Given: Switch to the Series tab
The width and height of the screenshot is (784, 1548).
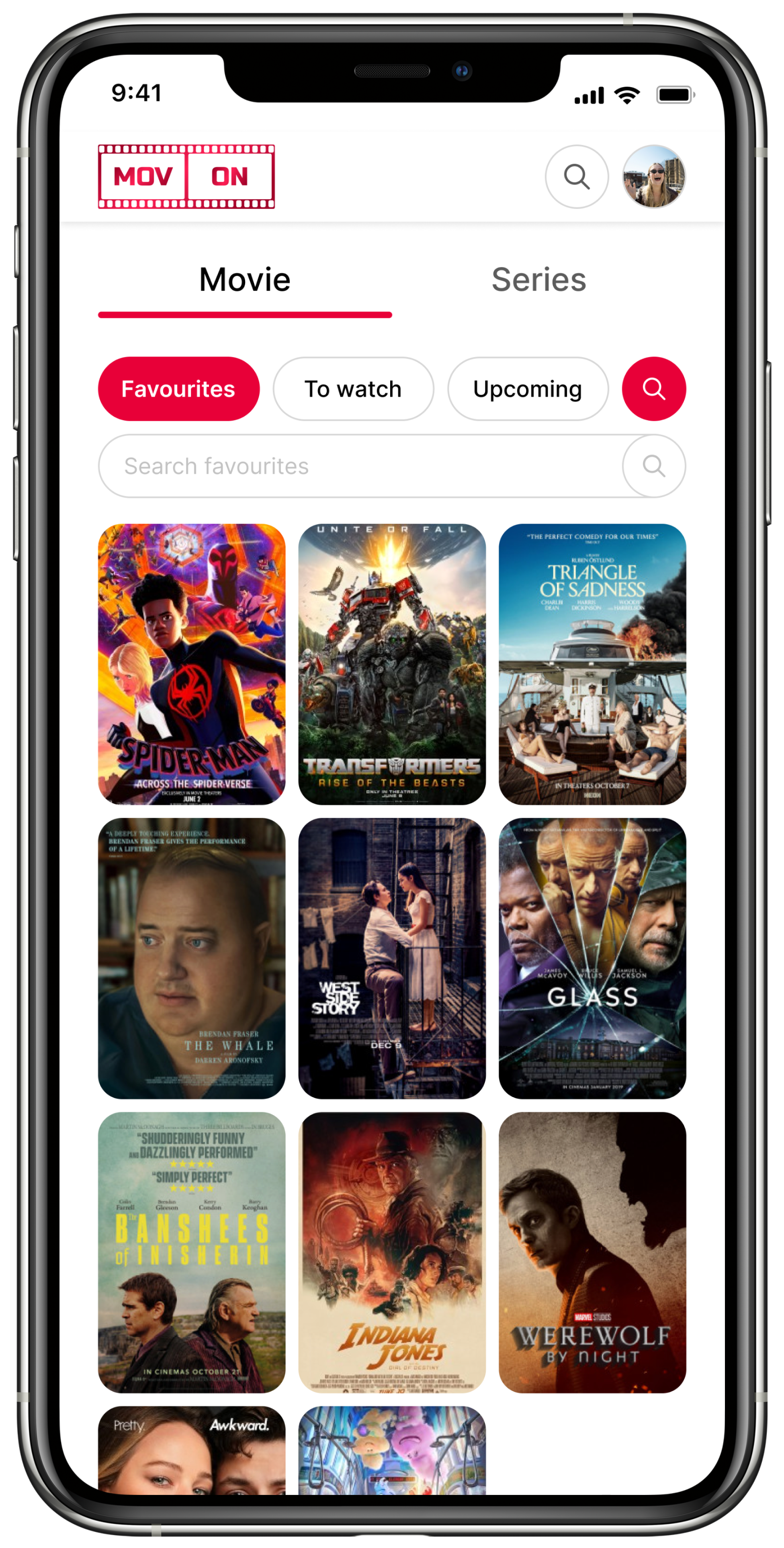Looking at the screenshot, I should [x=538, y=280].
